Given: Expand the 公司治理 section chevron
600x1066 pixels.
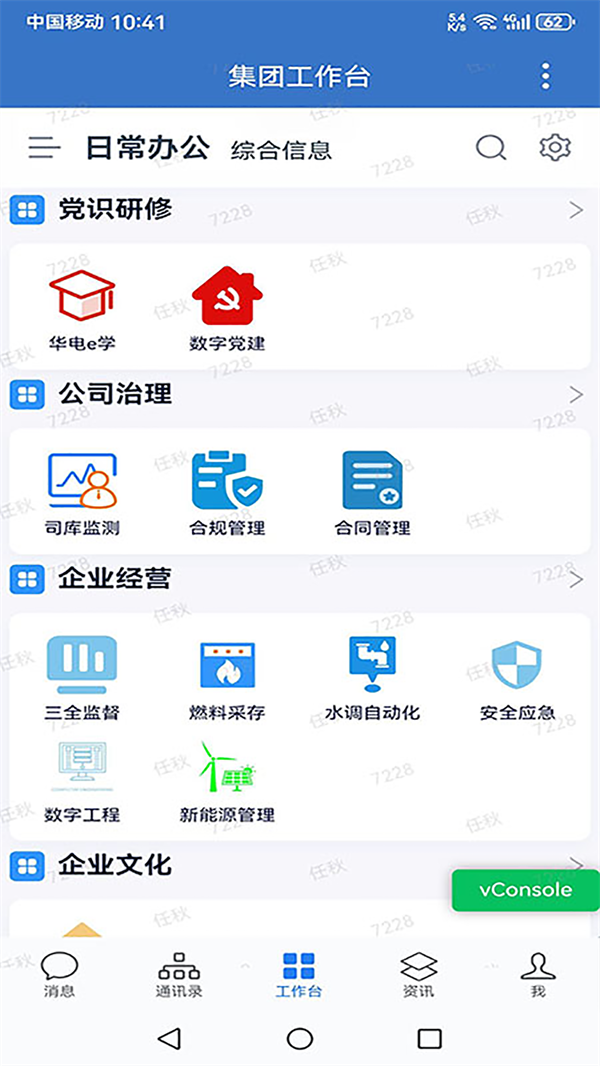Looking at the screenshot, I should coord(575,394).
